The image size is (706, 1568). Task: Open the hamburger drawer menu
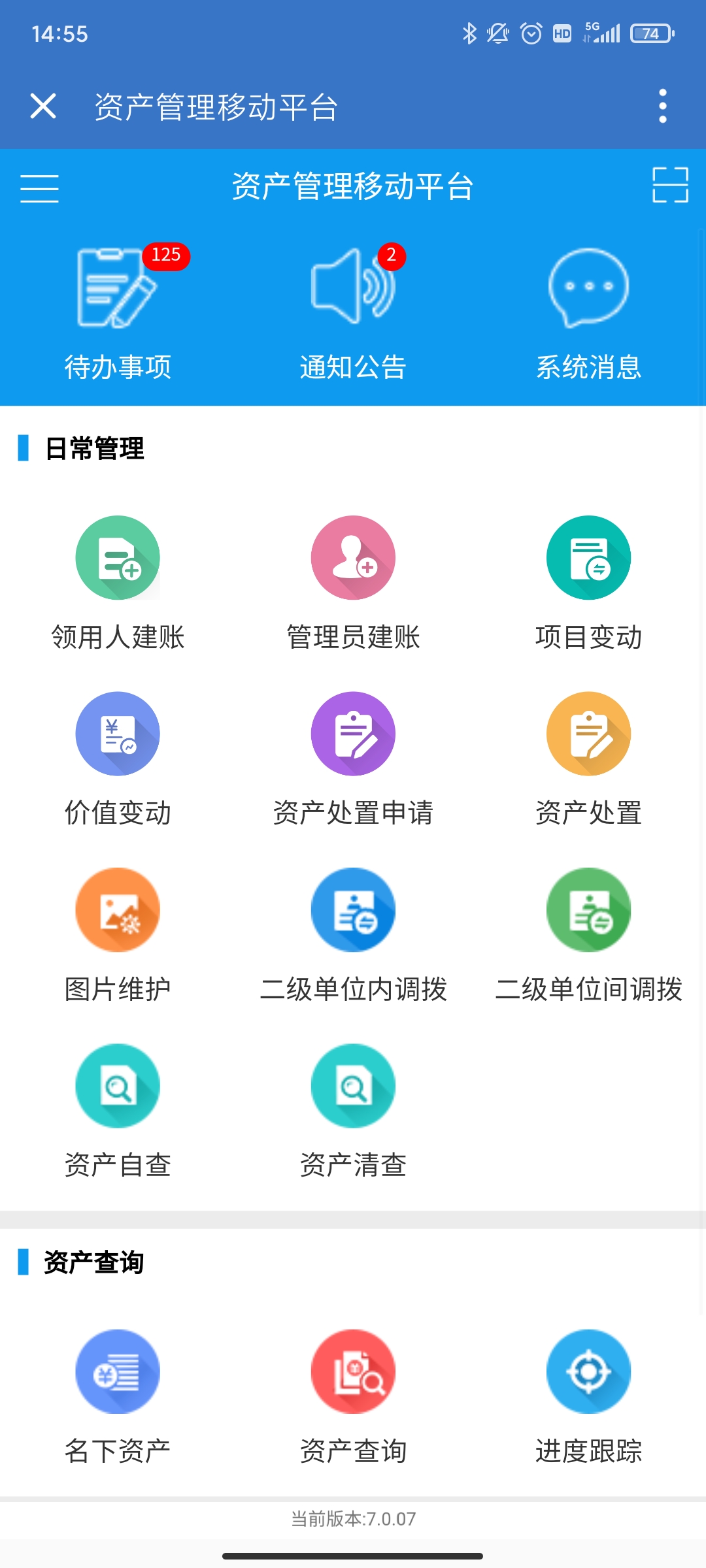click(x=39, y=188)
